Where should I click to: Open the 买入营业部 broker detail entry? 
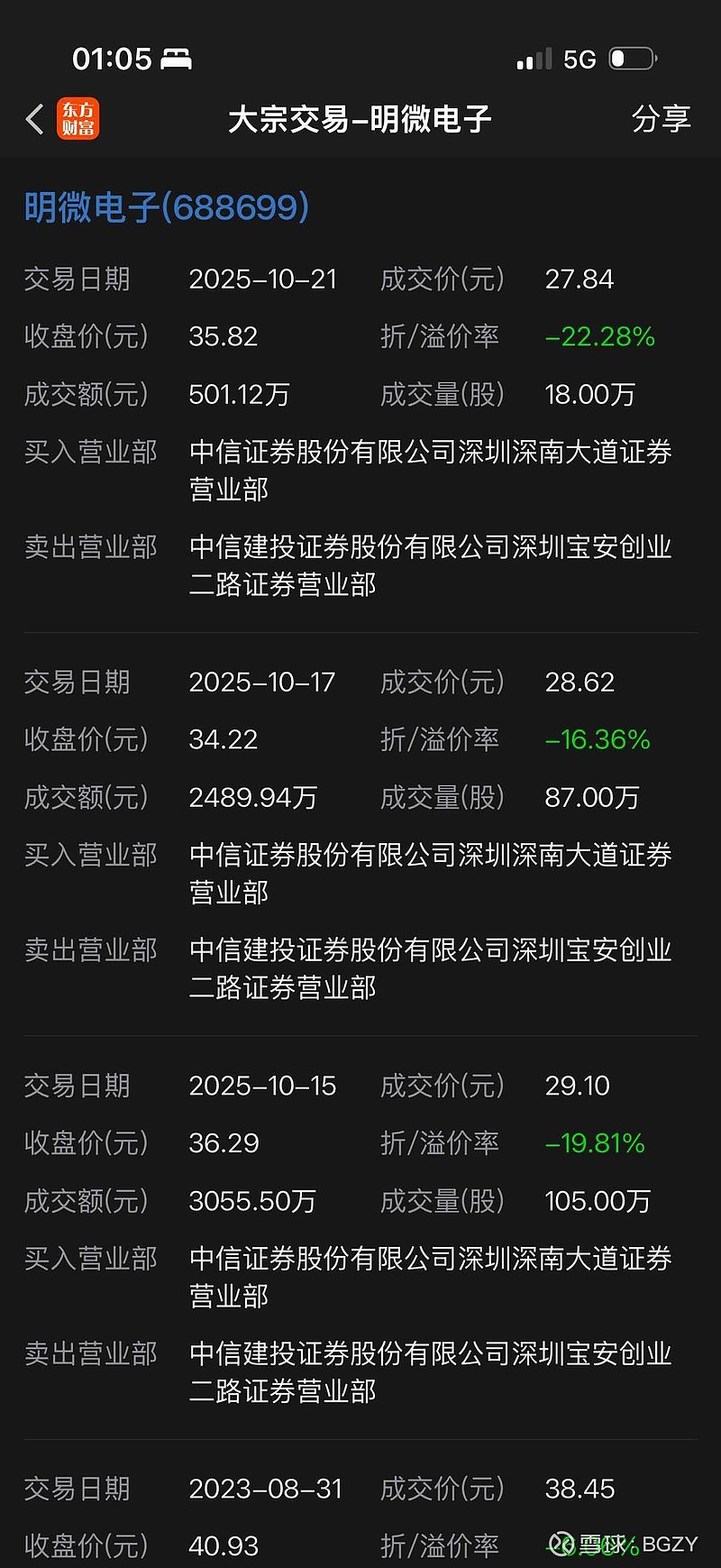click(x=90, y=452)
